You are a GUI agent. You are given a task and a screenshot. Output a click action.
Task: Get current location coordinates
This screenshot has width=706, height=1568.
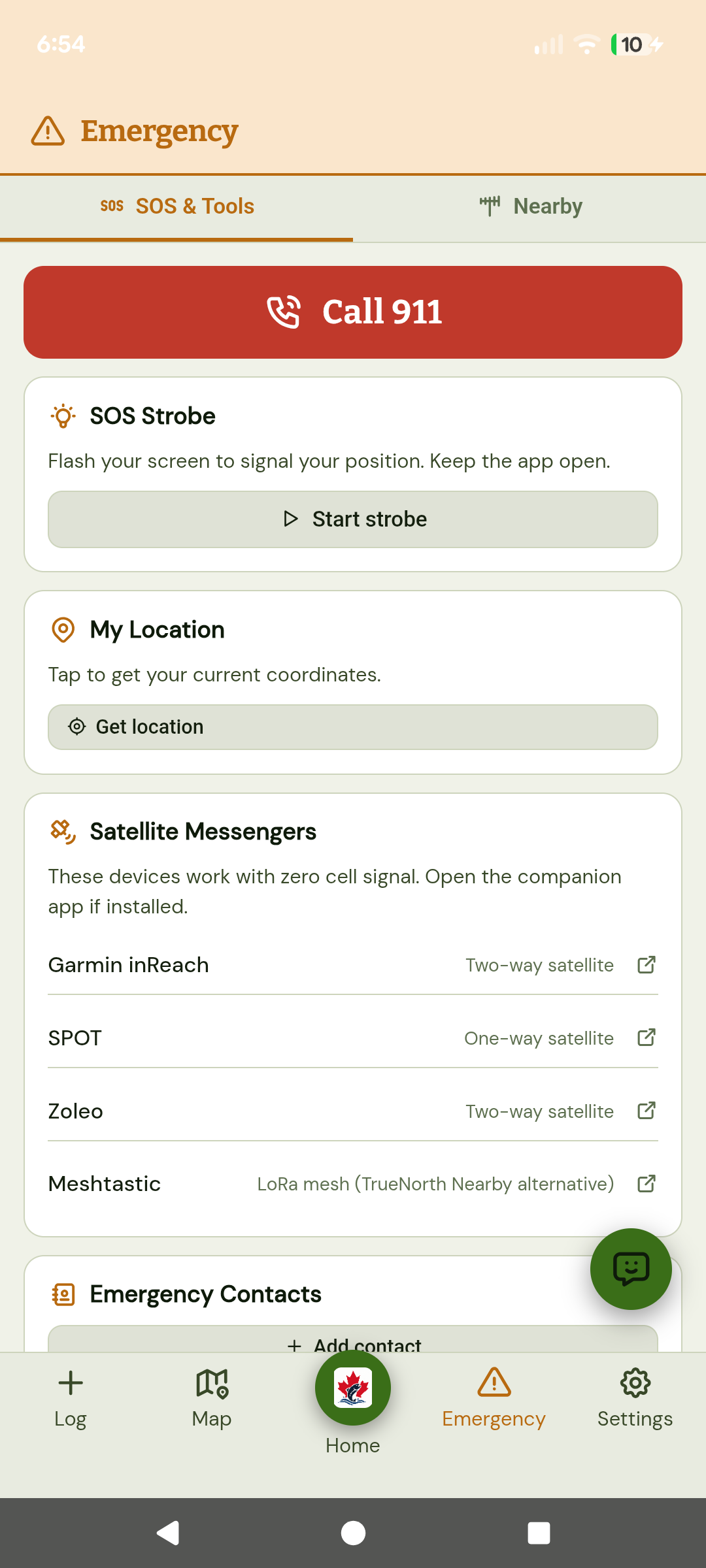[x=353, y=727]
